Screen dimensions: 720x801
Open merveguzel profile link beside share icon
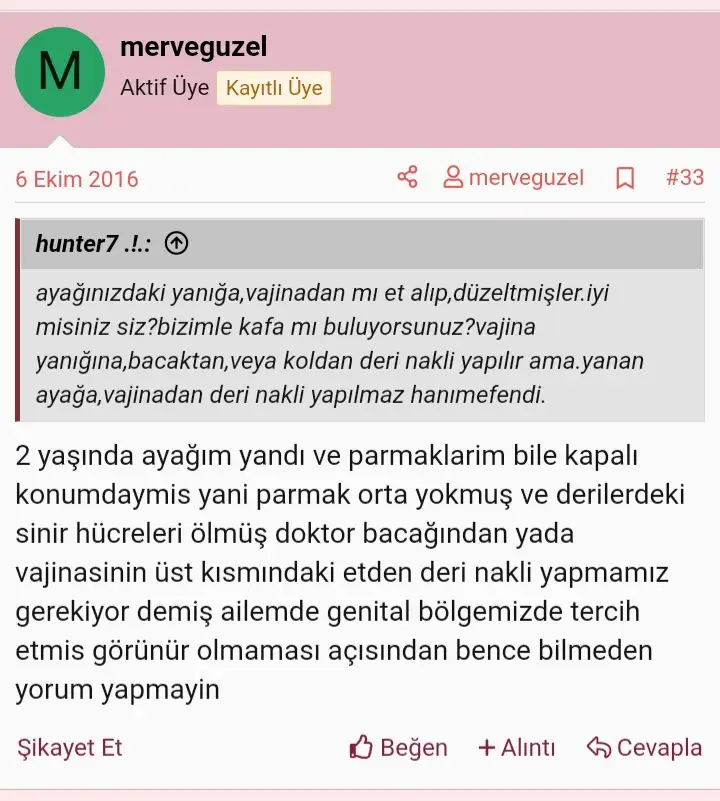514,178
